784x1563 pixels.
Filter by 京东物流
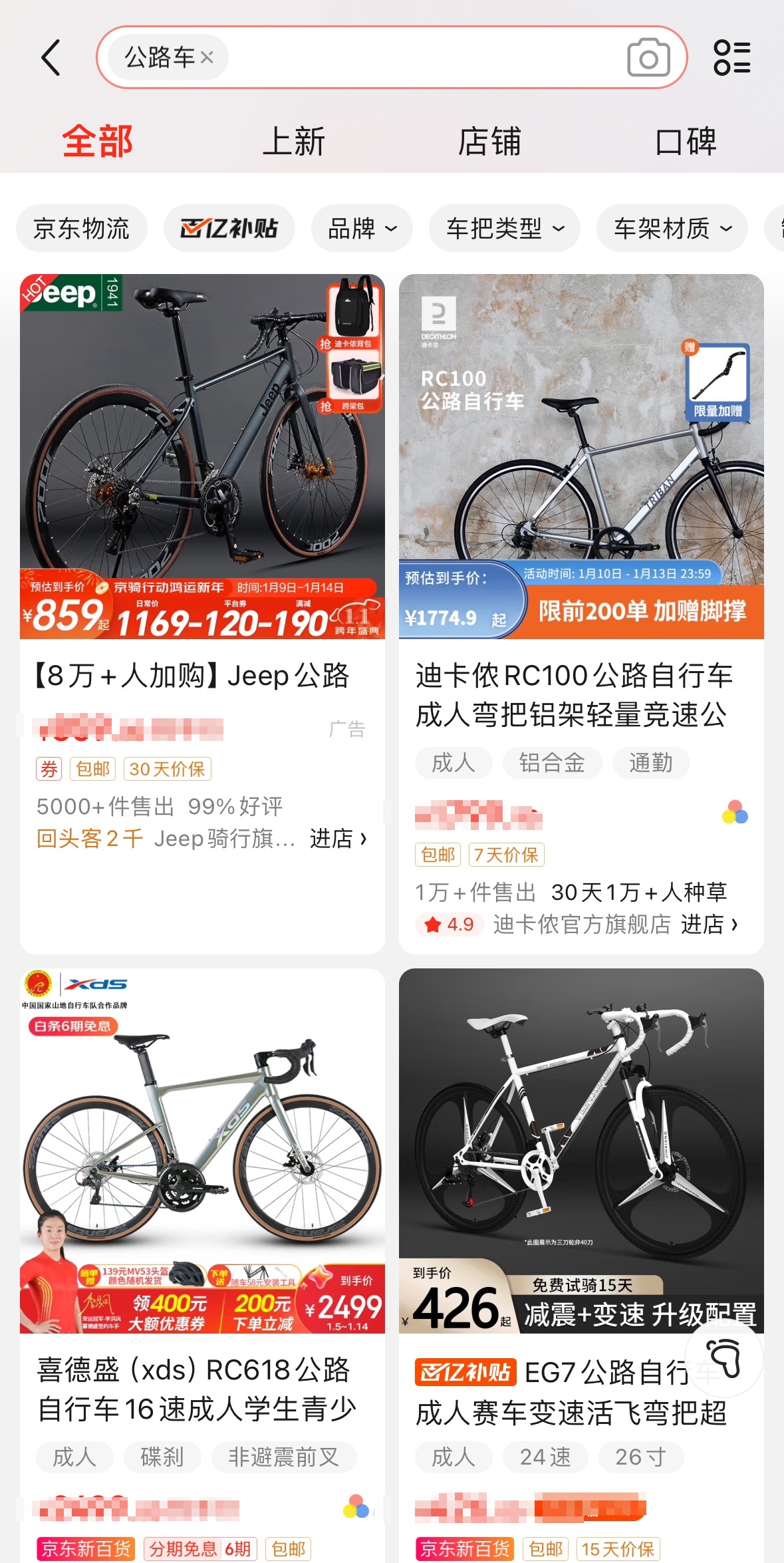click(x=81, y=228)
